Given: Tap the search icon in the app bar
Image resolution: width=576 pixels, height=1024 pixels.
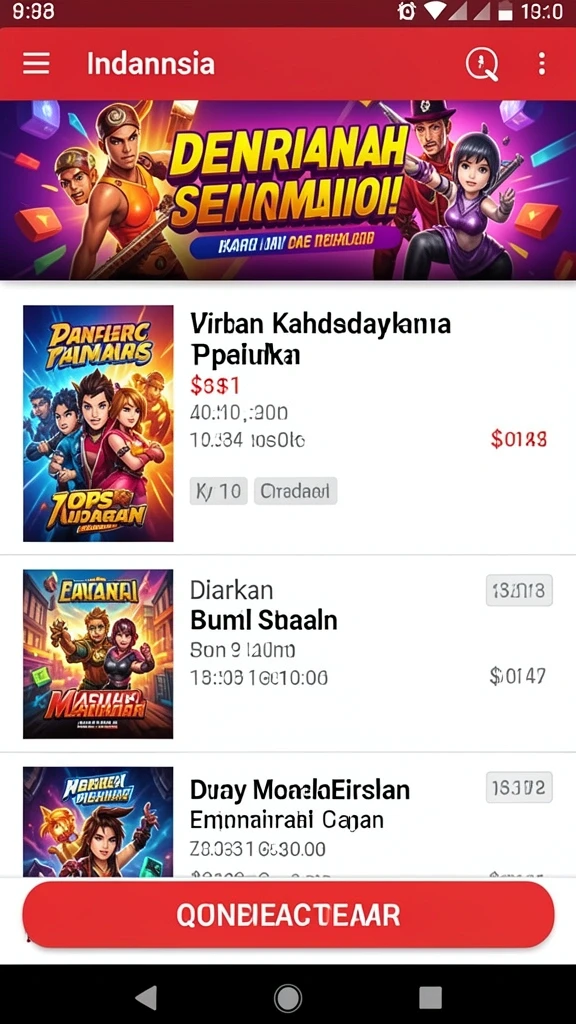Looking at the screenshot, I should click(482, 64).
